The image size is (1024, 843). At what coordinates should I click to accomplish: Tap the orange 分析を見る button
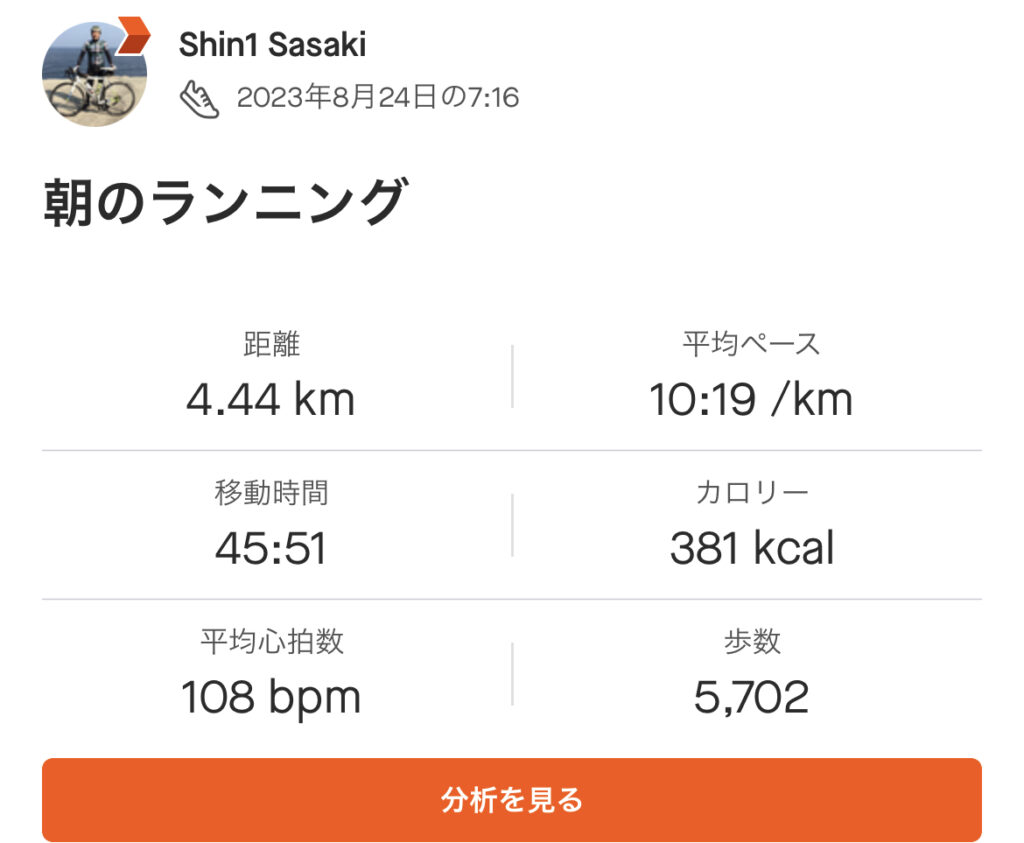click(511, 799)
